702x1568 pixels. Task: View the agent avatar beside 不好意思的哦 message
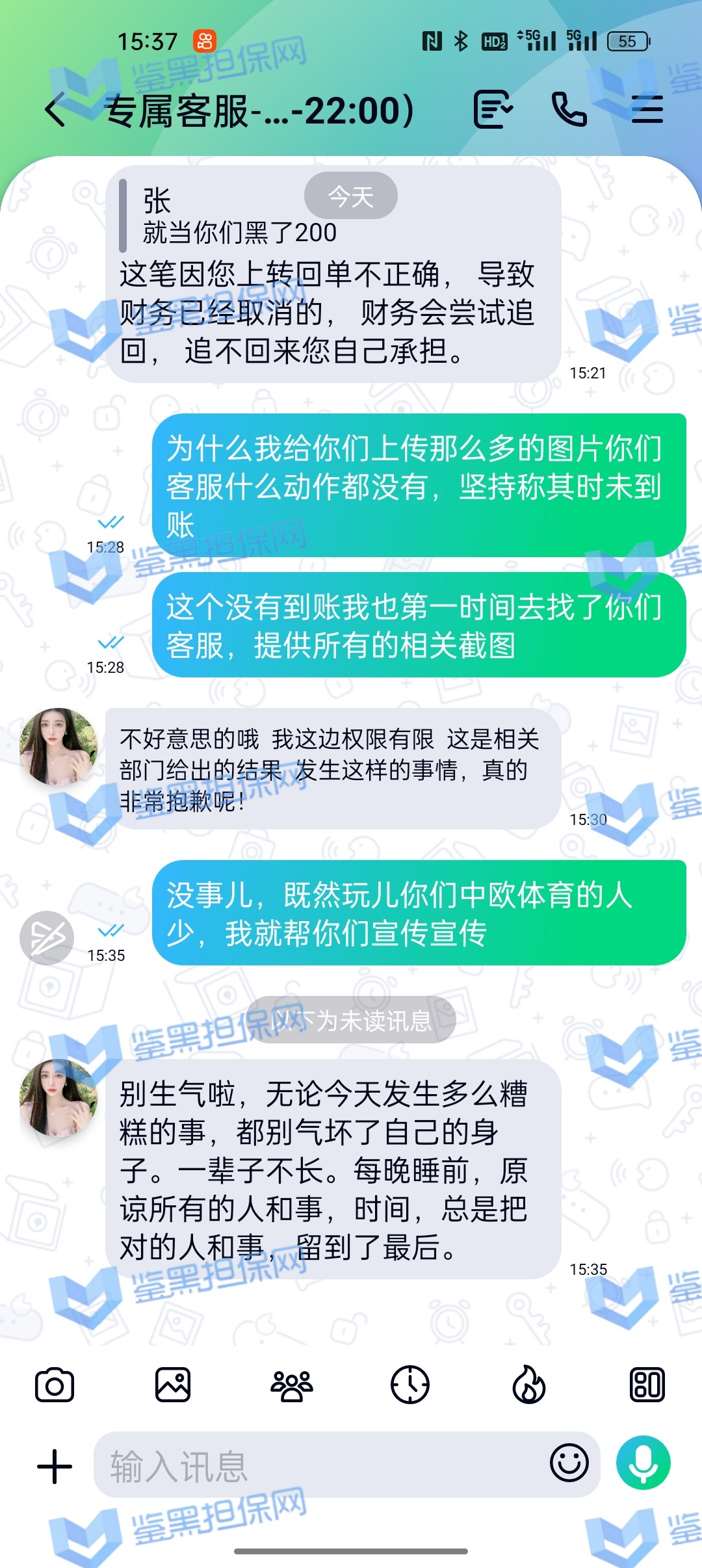(58, 746)
